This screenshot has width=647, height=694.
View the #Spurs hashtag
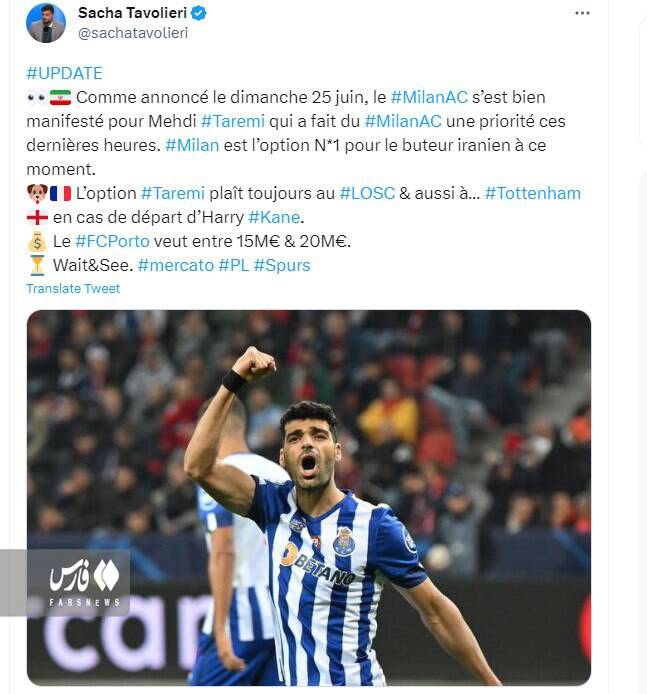click(282, 265)
